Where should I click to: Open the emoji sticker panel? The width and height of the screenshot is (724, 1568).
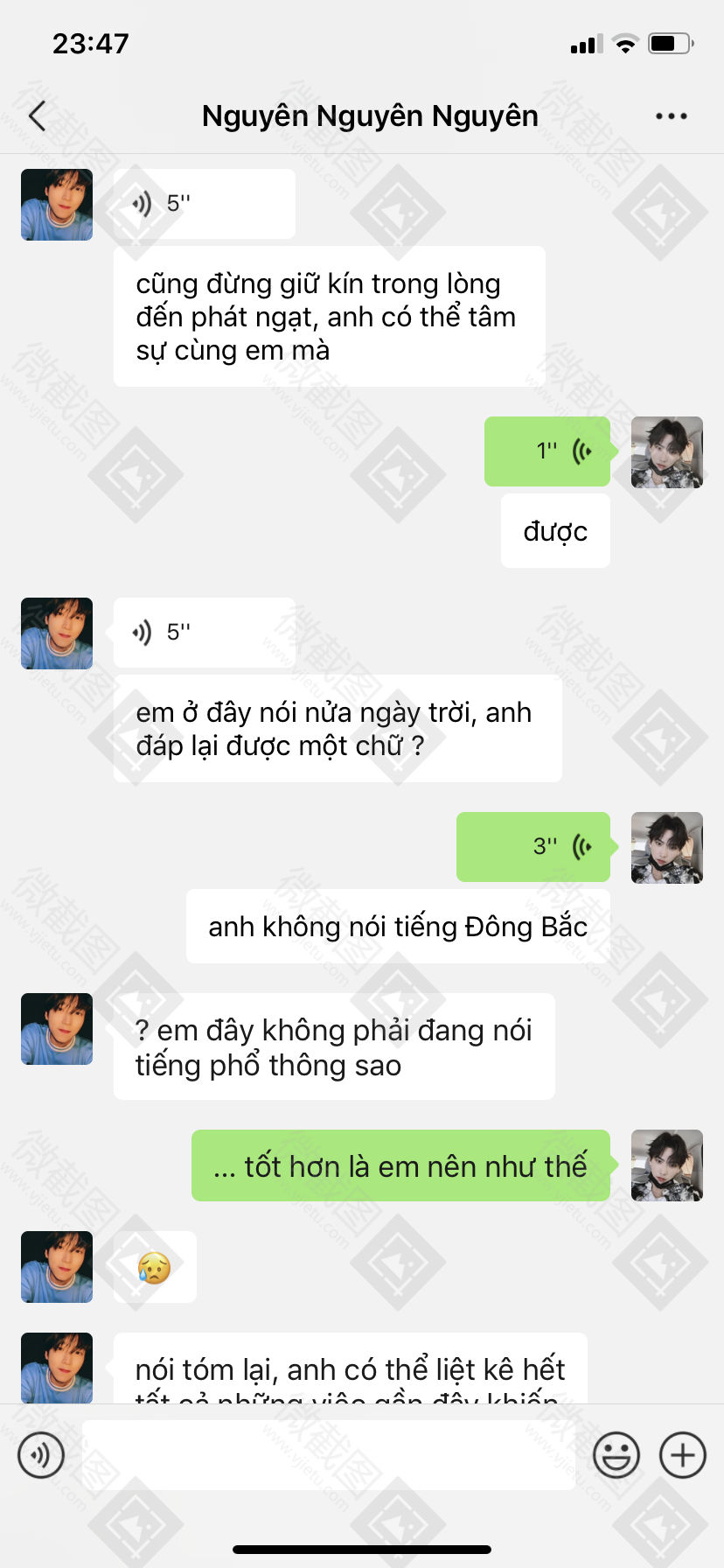(x=616, y=1455)
